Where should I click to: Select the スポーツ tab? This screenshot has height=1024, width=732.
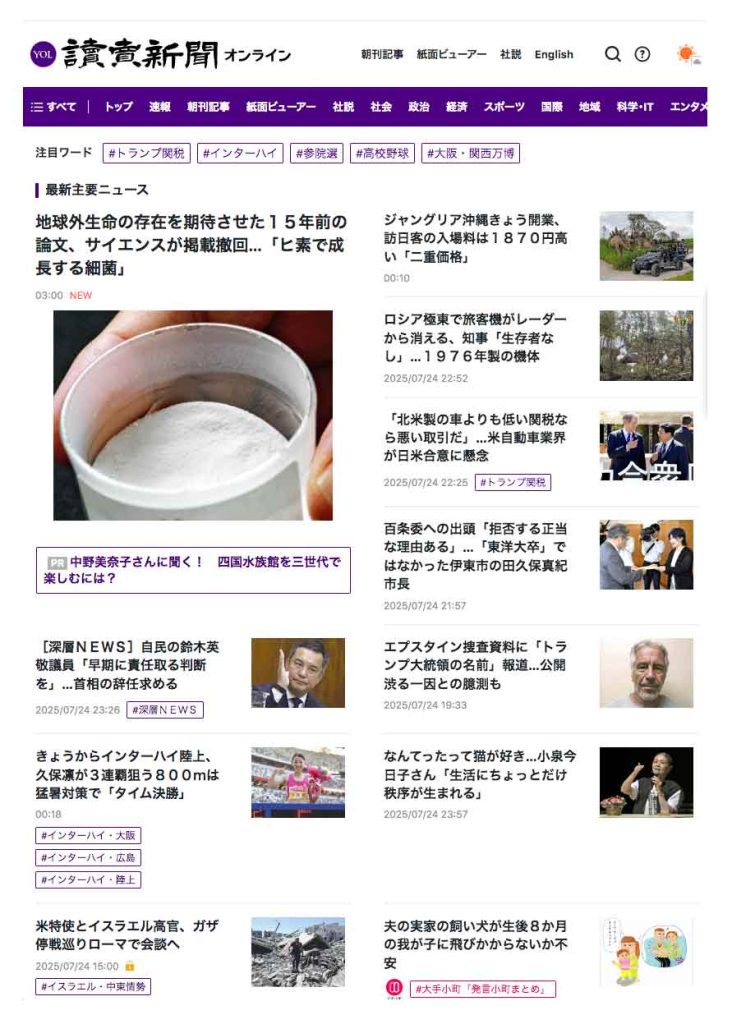[x=504, y=107]
